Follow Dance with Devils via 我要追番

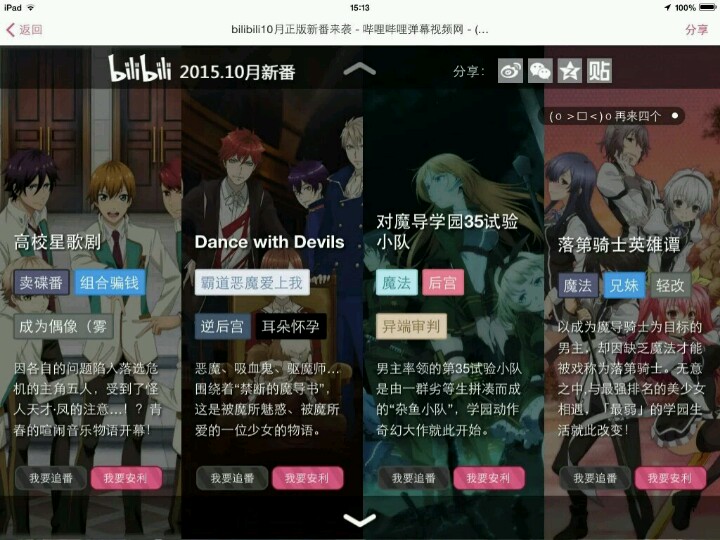coord(232,478)
